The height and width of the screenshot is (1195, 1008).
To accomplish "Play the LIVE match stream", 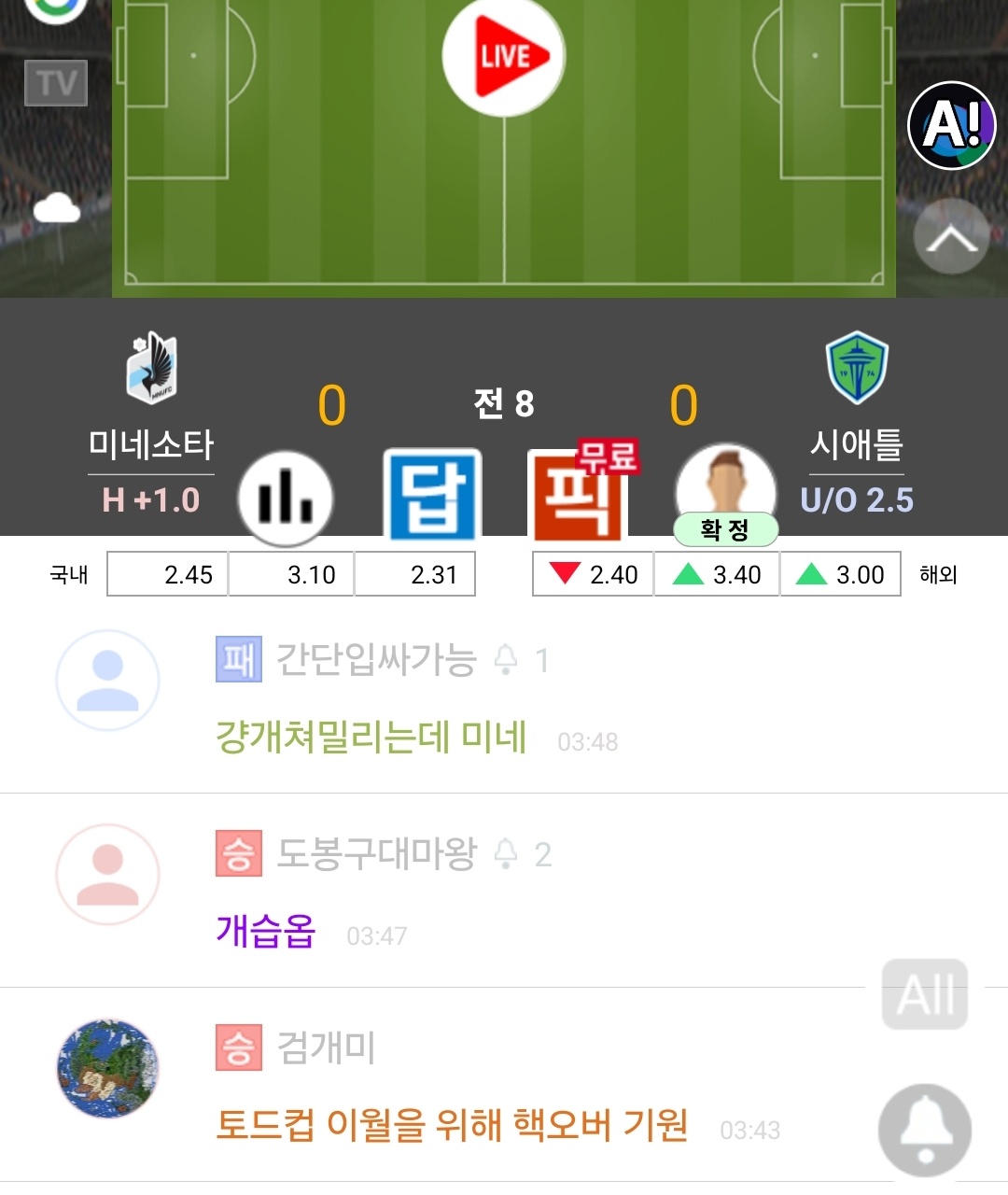I will click(x=504, y=56).
